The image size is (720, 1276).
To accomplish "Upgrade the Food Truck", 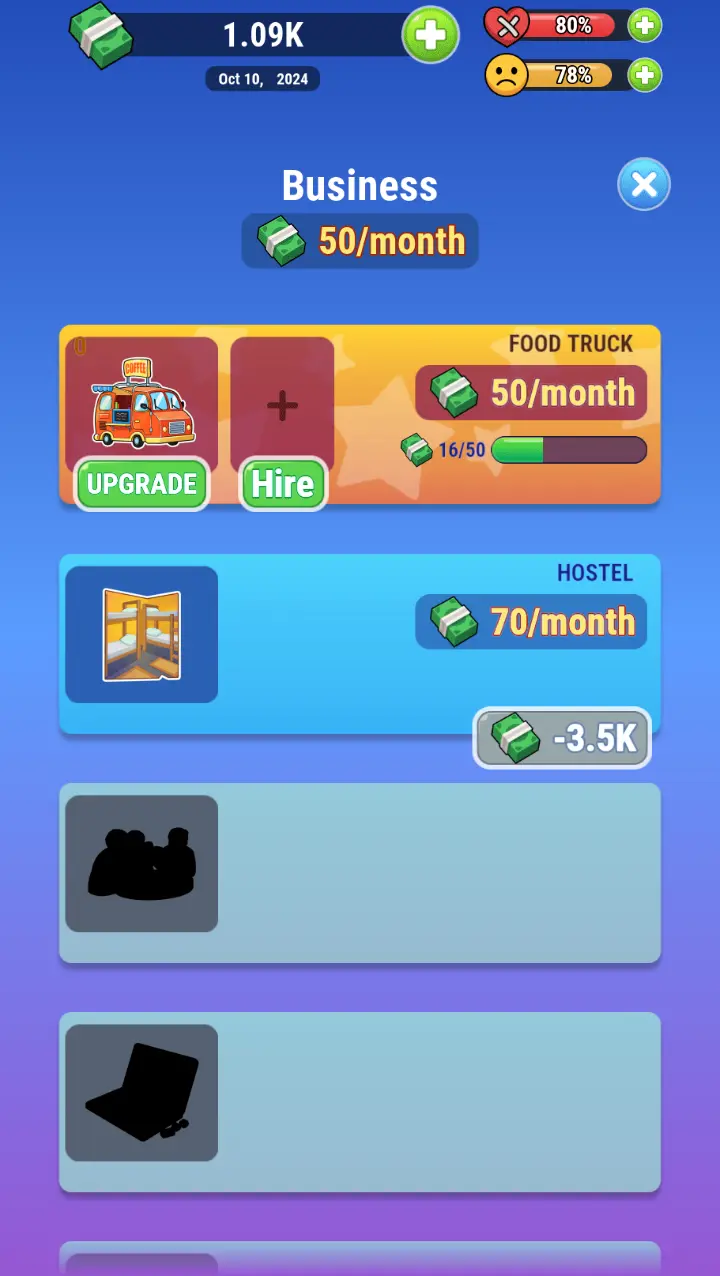I will [142, 484].
